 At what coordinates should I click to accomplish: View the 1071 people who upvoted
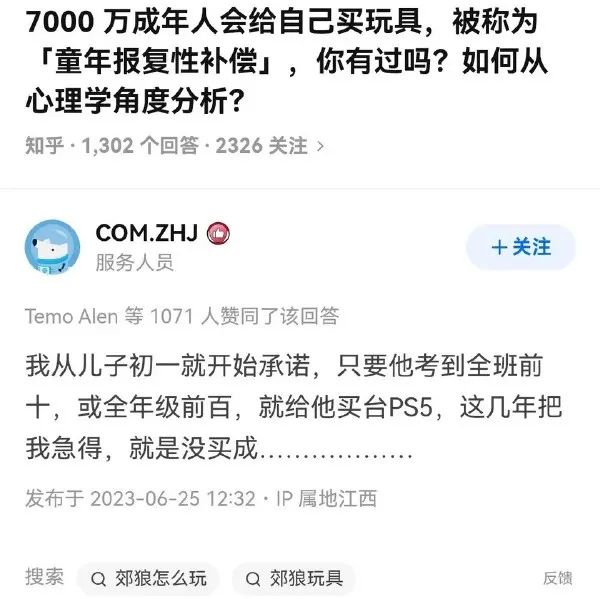click(182, 317)
